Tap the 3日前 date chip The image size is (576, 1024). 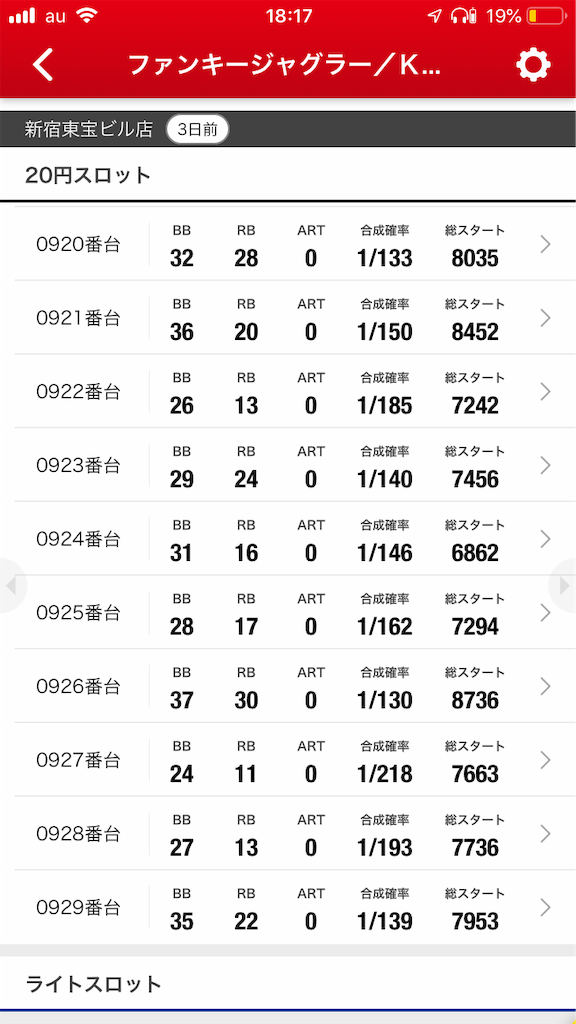[197, 129]
